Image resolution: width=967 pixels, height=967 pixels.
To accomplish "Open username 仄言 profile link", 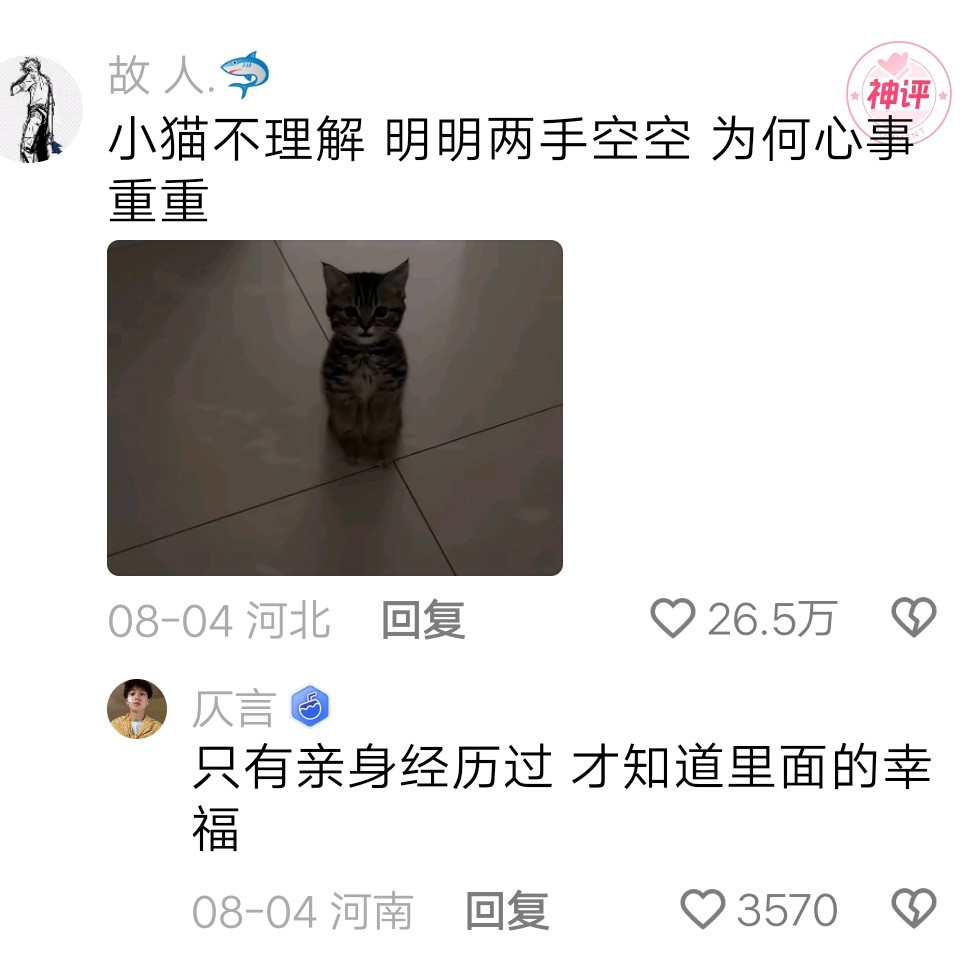I will coord(233,709).
